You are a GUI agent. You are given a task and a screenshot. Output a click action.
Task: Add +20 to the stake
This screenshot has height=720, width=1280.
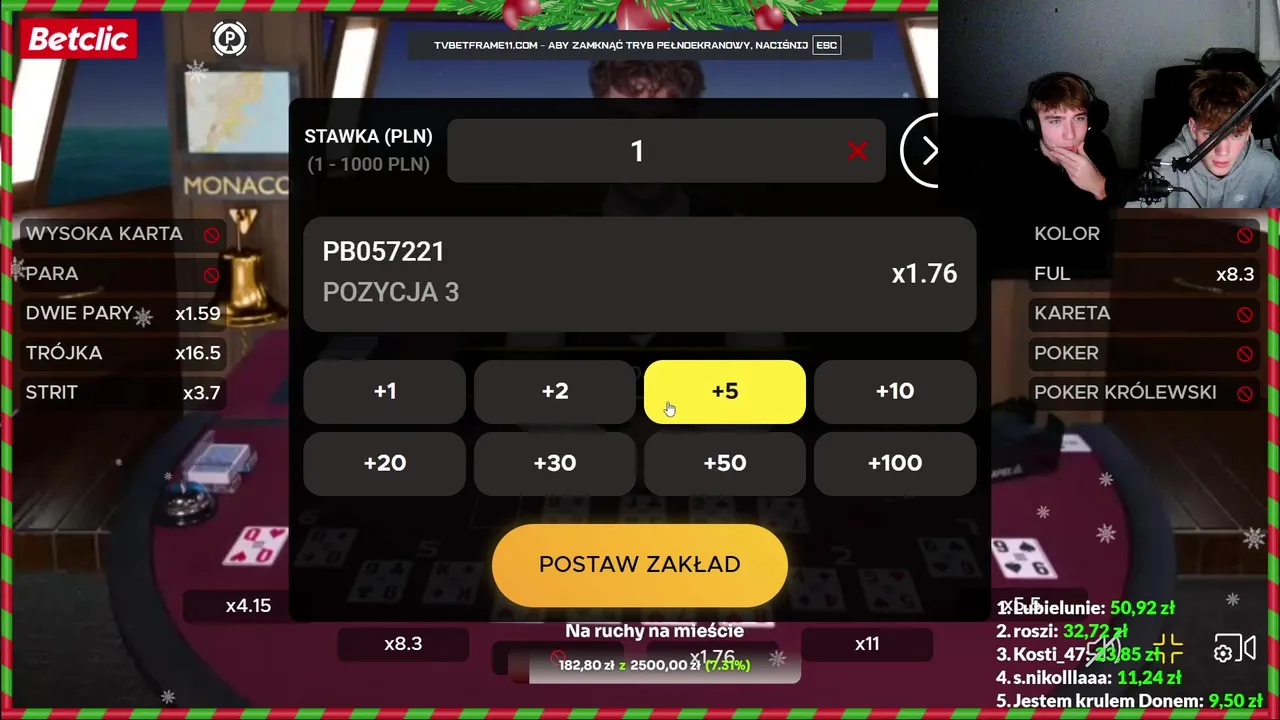point(385,463)
